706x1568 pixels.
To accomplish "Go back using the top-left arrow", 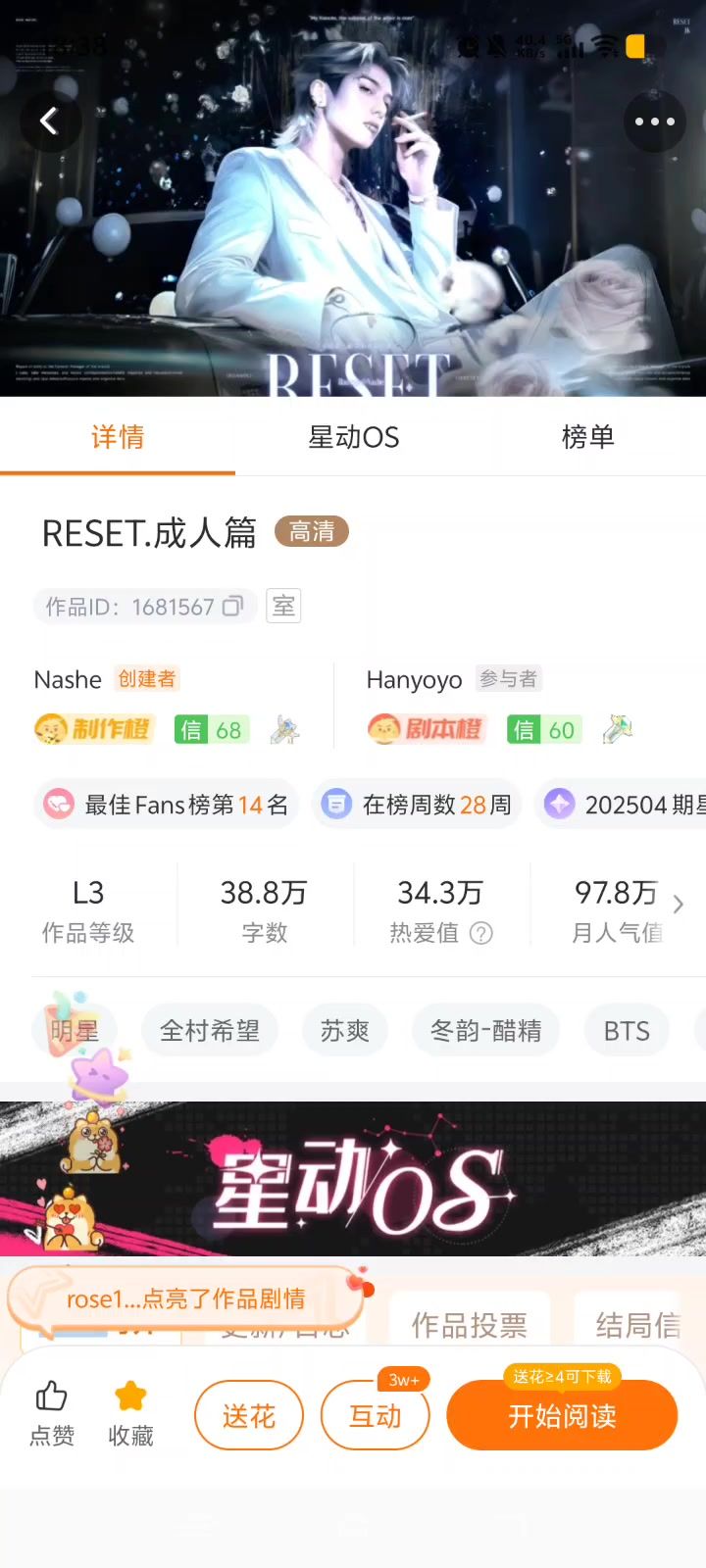I will (49, 122).
